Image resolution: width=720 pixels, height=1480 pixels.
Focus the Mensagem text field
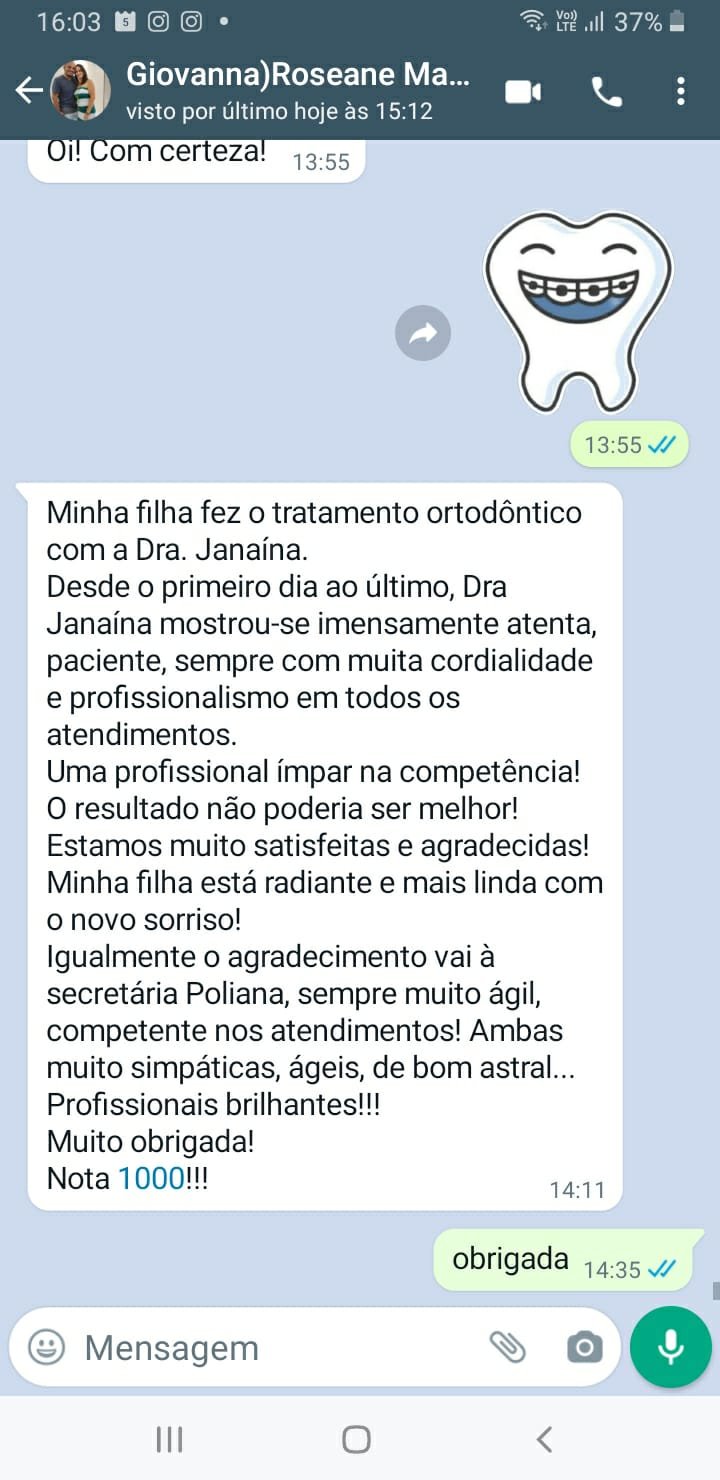270,1348
